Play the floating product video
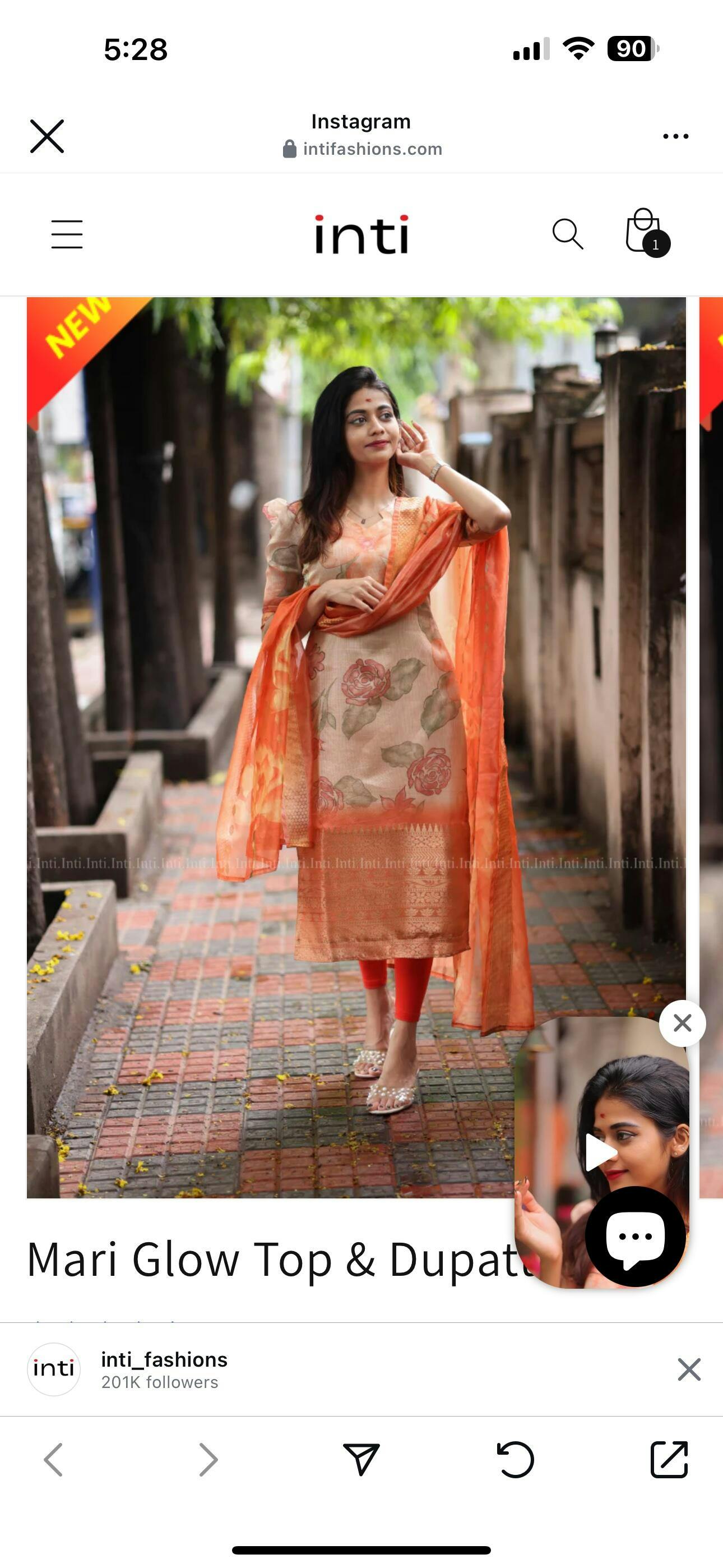 601,1152
